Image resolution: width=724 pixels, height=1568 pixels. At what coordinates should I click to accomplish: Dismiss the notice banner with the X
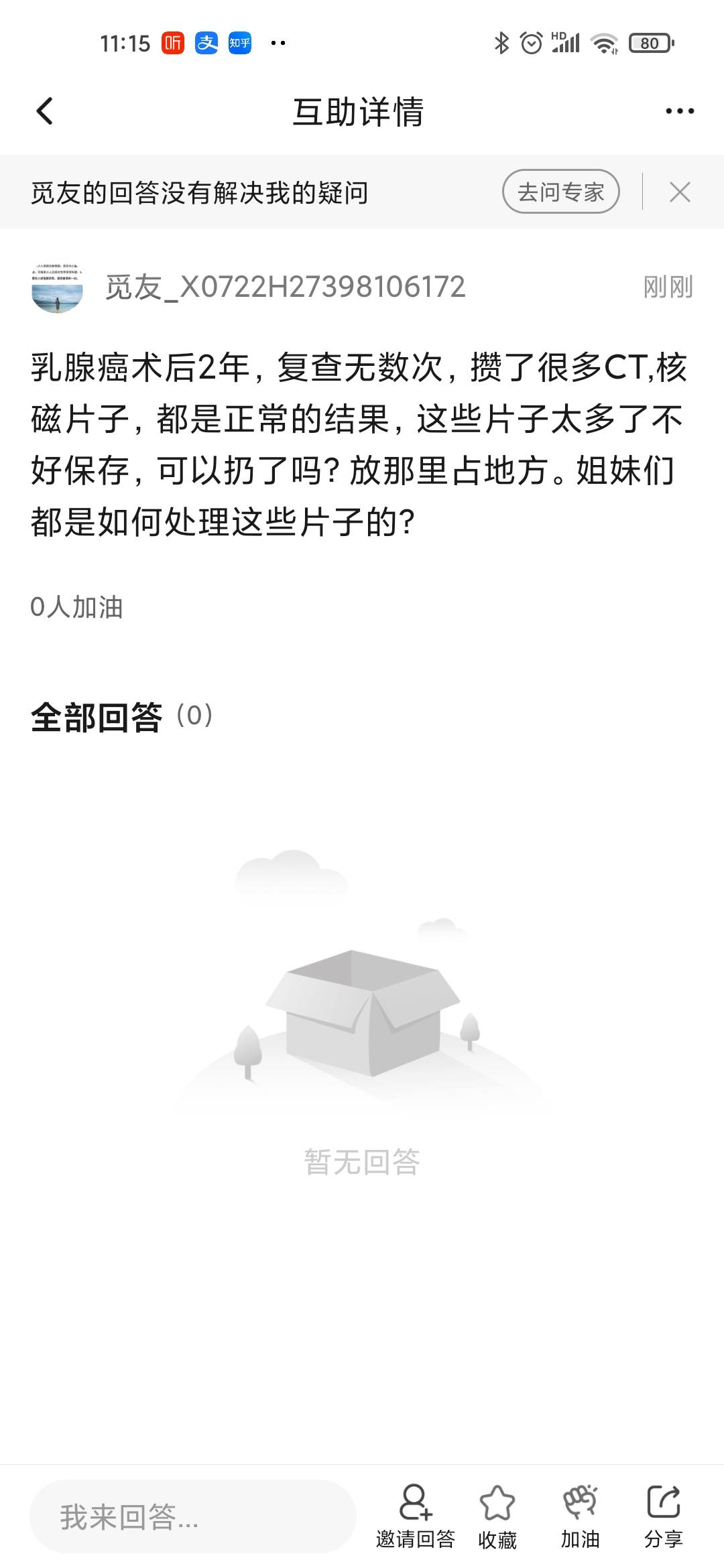680,192
